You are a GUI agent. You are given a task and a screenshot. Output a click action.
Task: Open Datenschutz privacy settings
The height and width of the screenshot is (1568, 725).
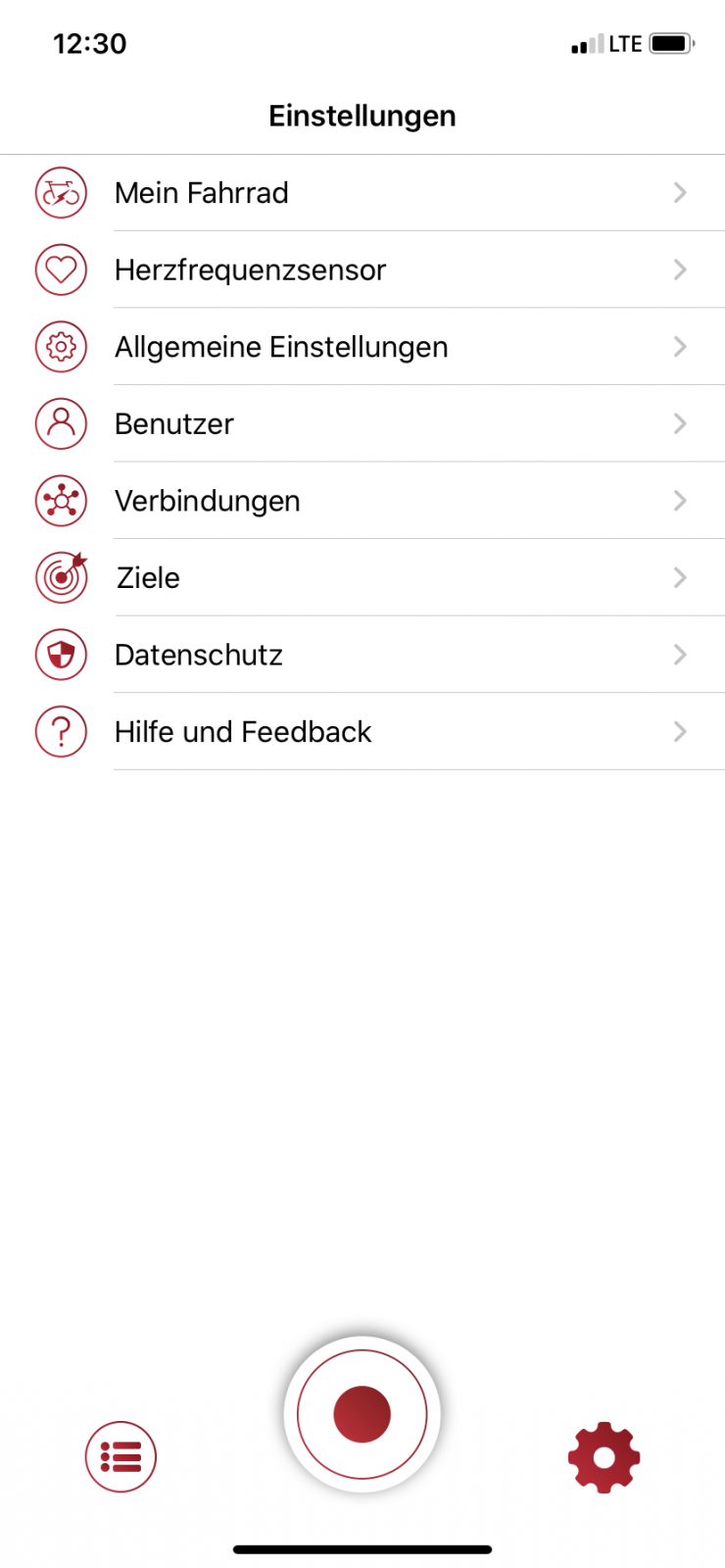[x=362, y=655]
